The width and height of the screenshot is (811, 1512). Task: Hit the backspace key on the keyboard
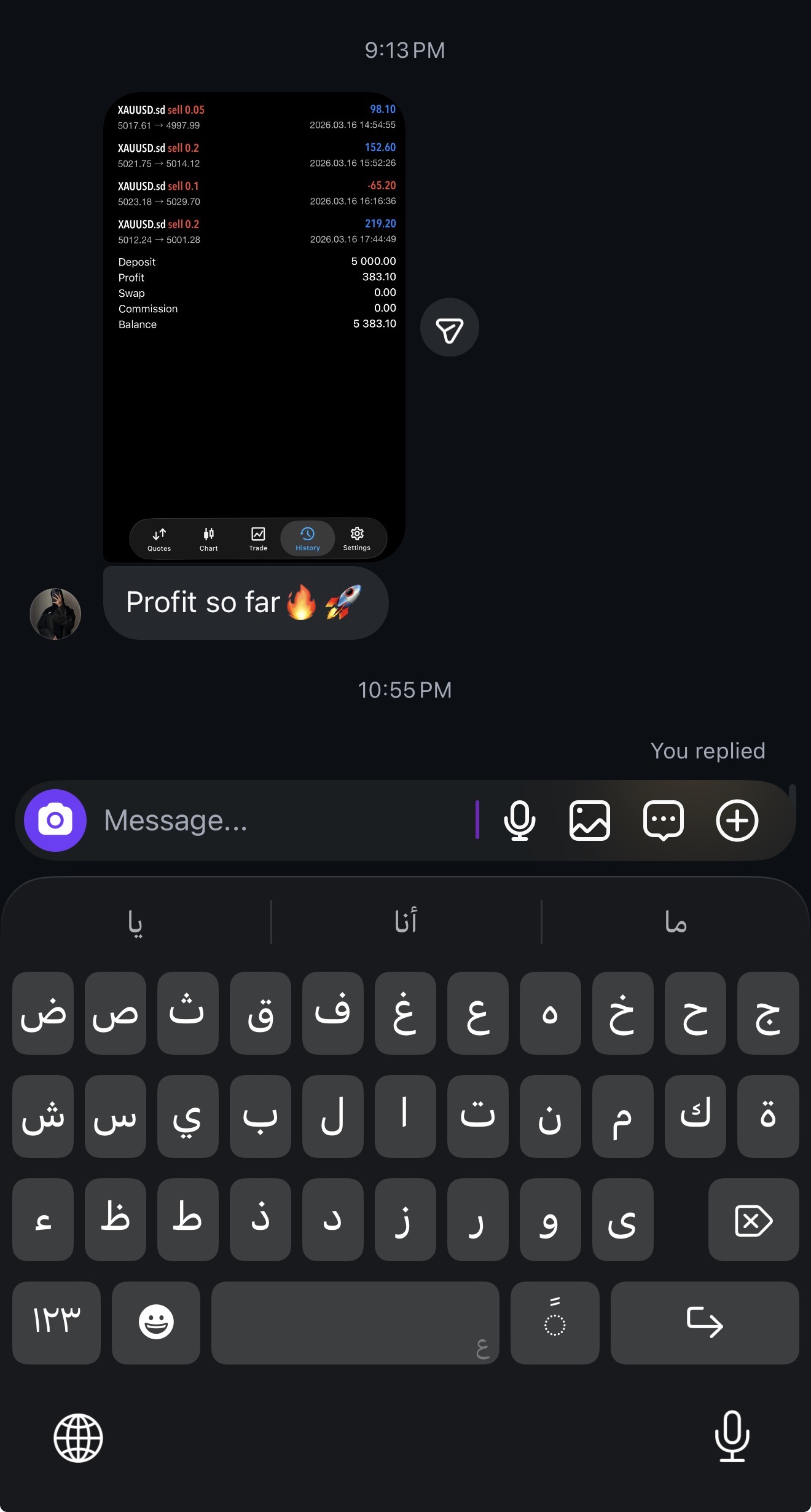click(753, 1219)
